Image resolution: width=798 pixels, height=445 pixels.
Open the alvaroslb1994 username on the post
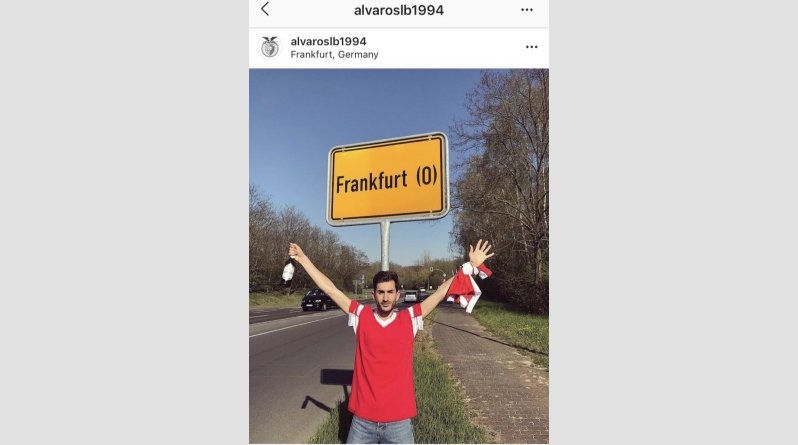tap(328, 41)
